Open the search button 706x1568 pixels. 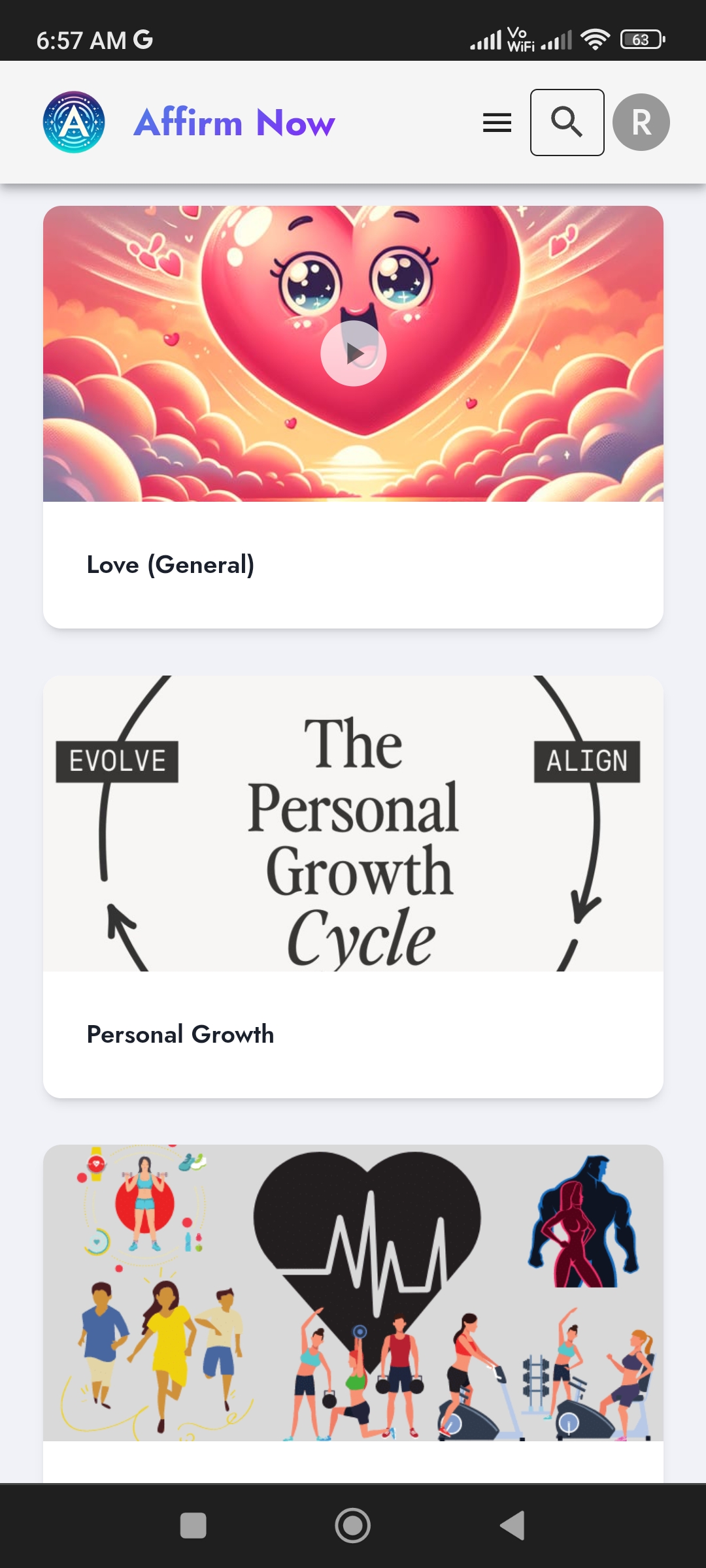[x=567, y=122]
